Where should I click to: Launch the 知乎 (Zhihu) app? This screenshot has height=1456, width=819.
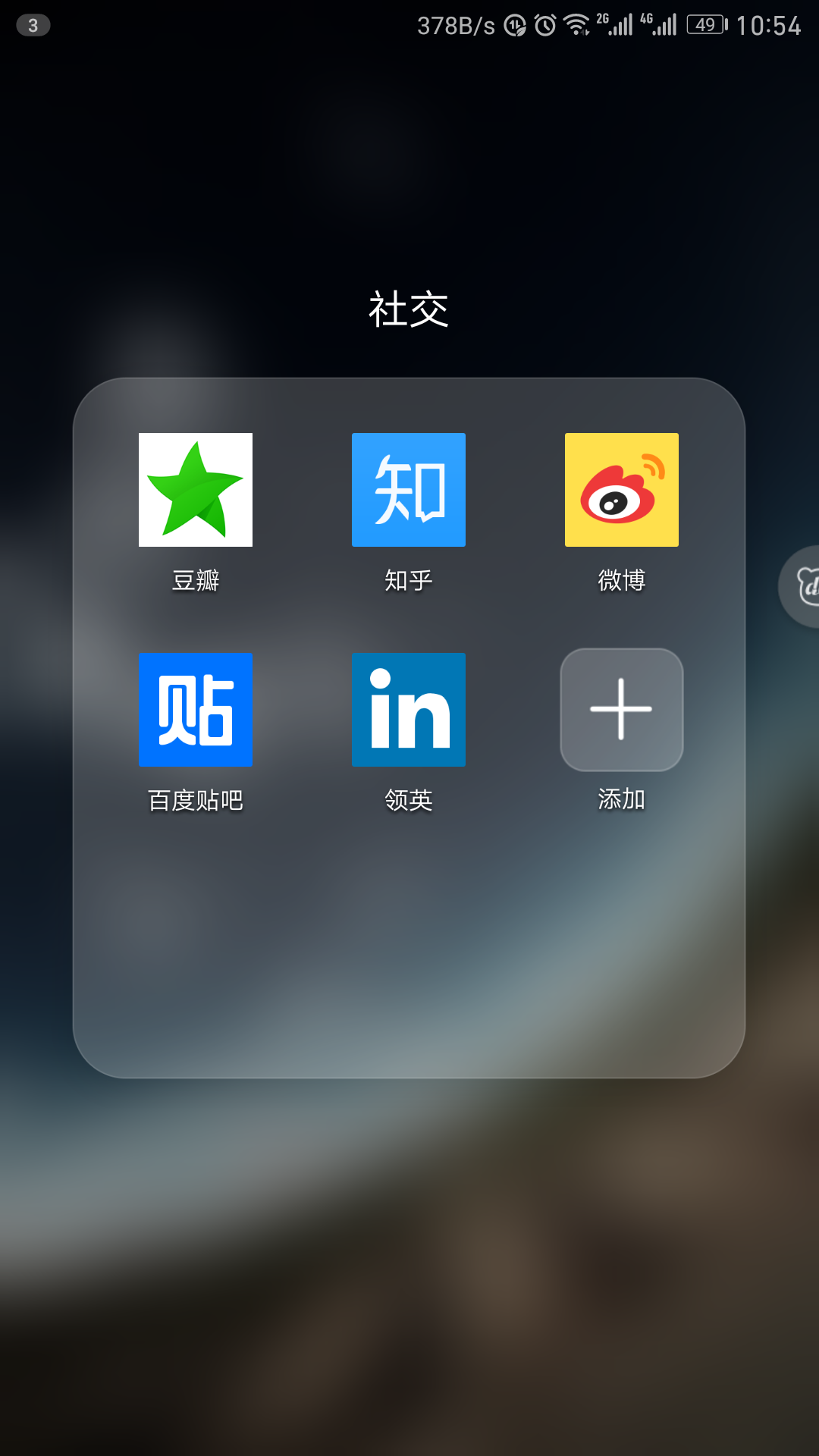tap(409, 490)
